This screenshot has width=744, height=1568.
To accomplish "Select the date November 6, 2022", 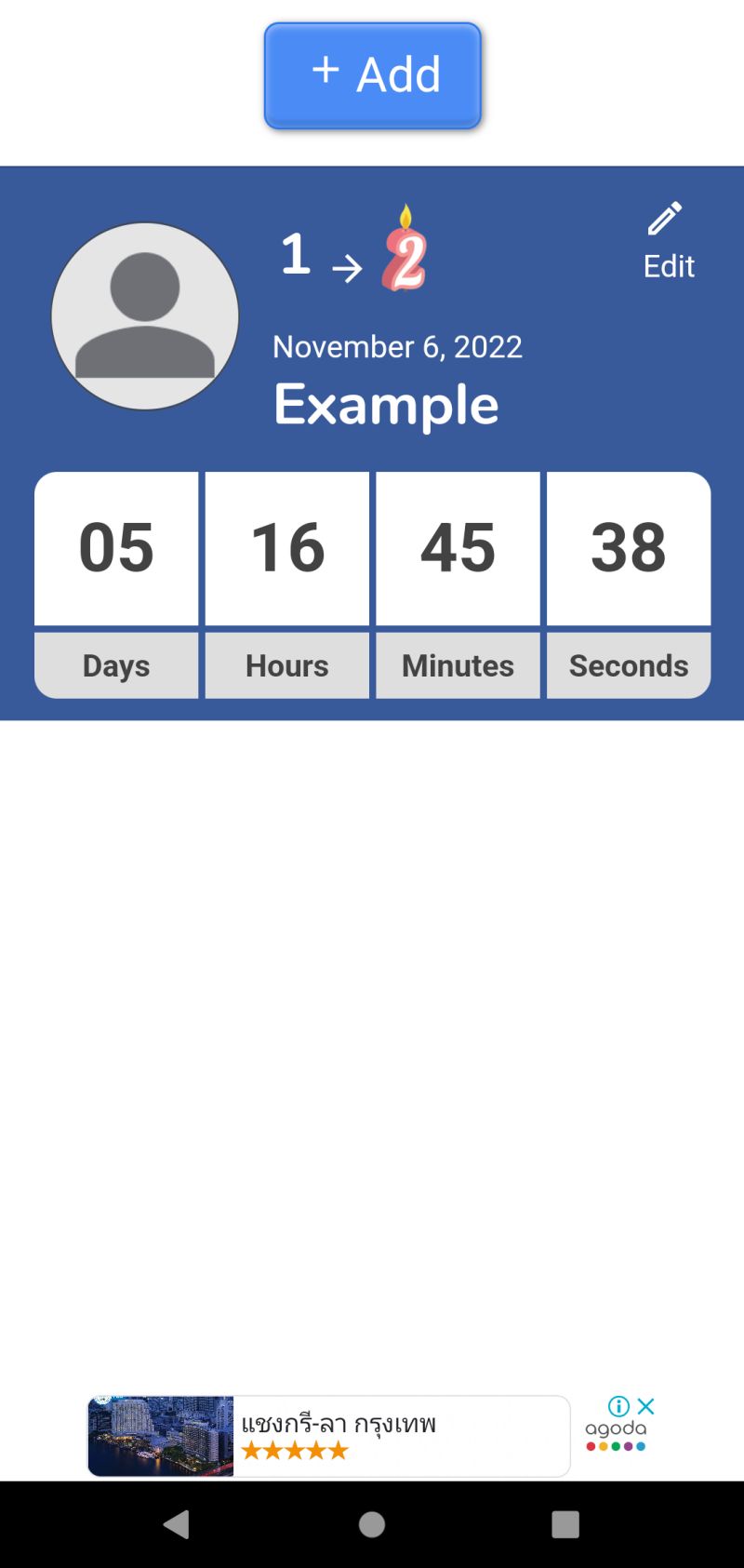I will 398,346.
